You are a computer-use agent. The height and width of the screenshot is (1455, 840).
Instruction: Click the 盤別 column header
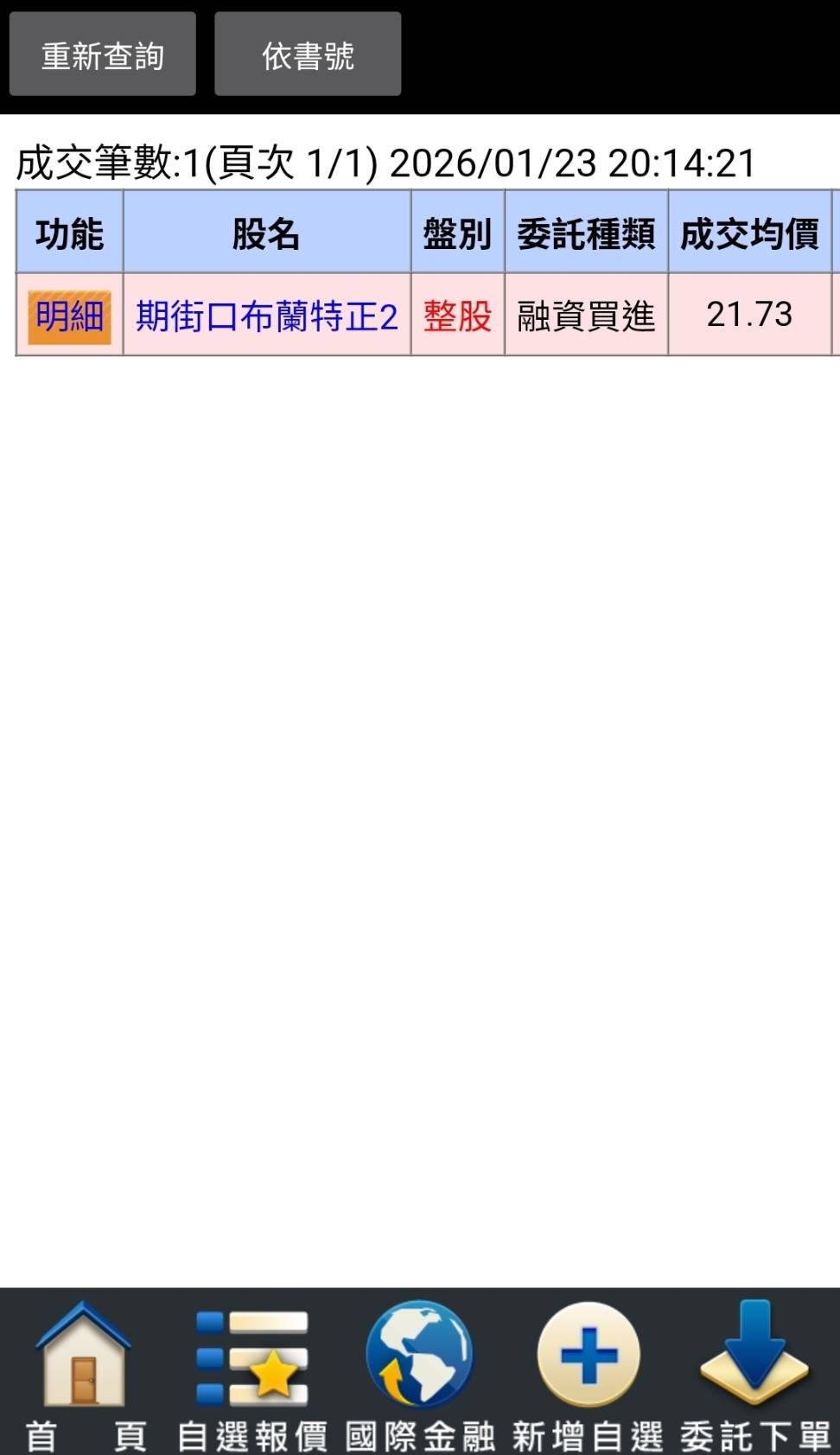click(456, 232)
